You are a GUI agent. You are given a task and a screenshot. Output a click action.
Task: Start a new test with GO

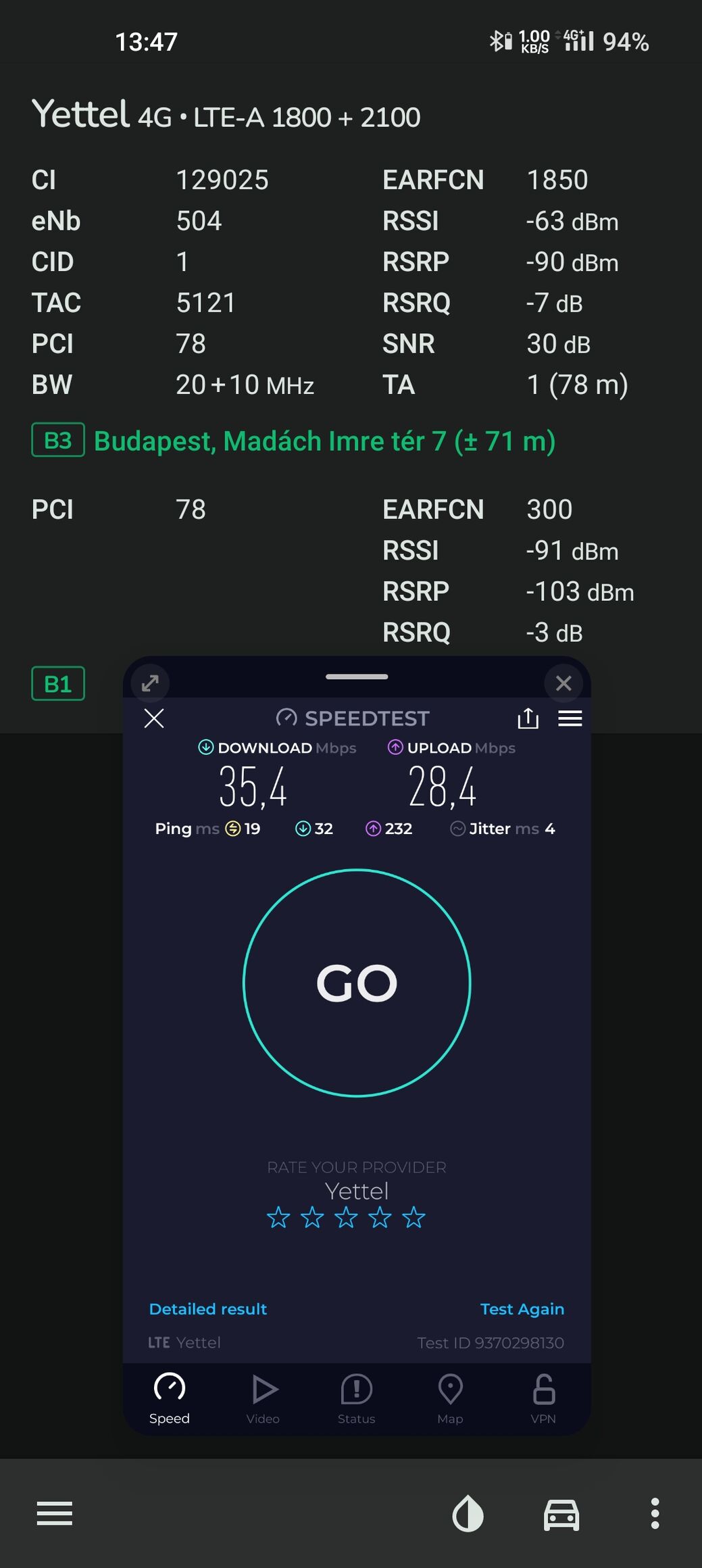[x=357, y=983]
